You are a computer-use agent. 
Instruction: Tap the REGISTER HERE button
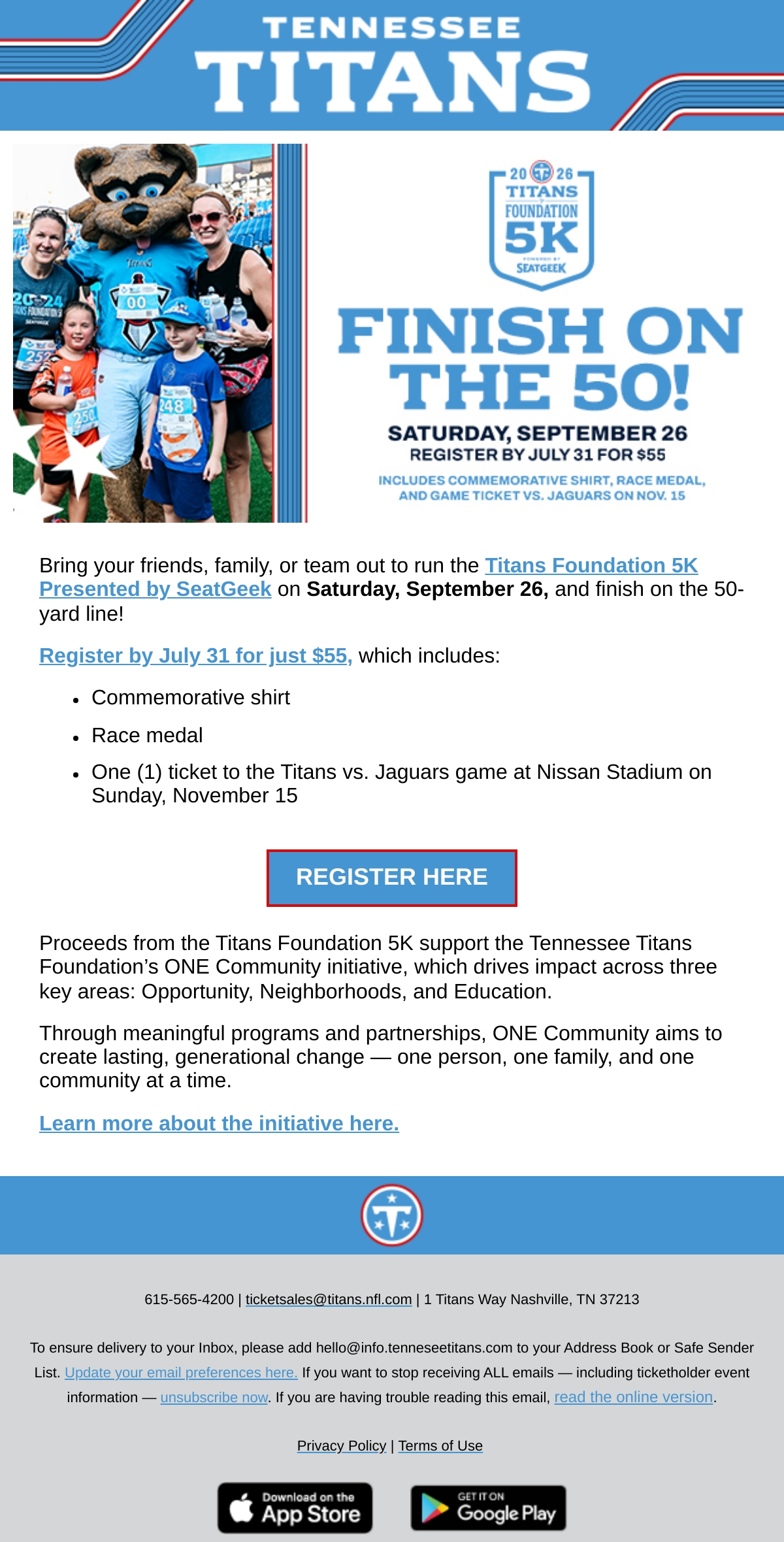[392, 878]
